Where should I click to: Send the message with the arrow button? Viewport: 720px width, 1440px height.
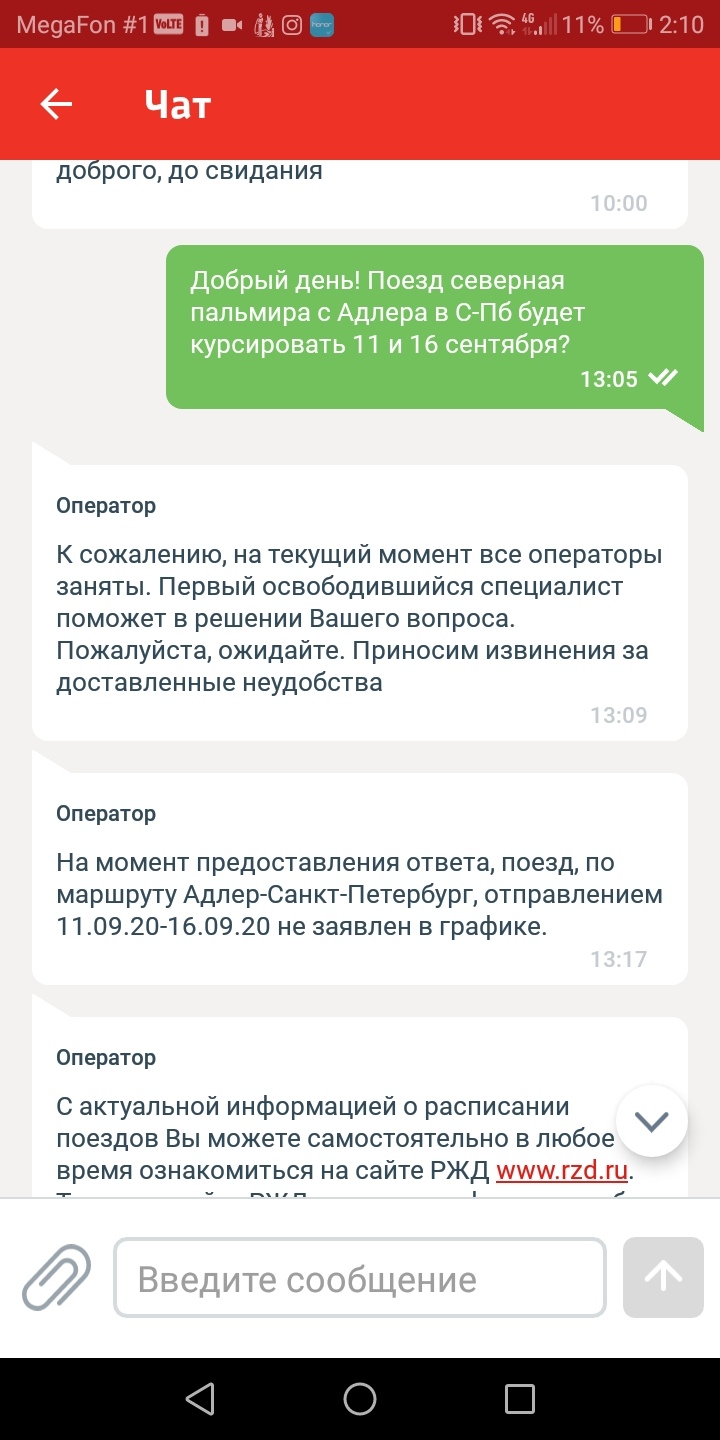(x=662, y=1277)
